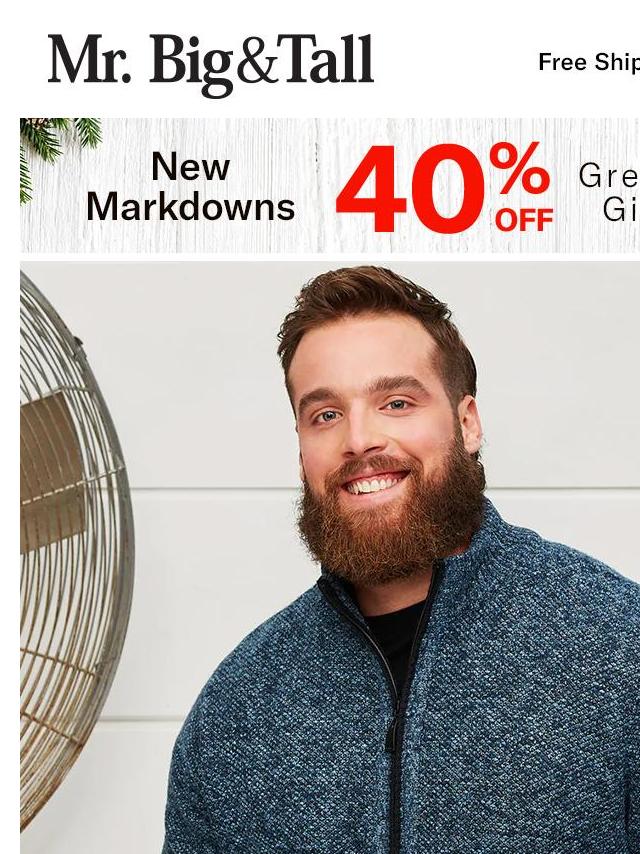Open the New Markdowns 40% off banner
Screen dimensions: 640x854
(x=330, y=186)
